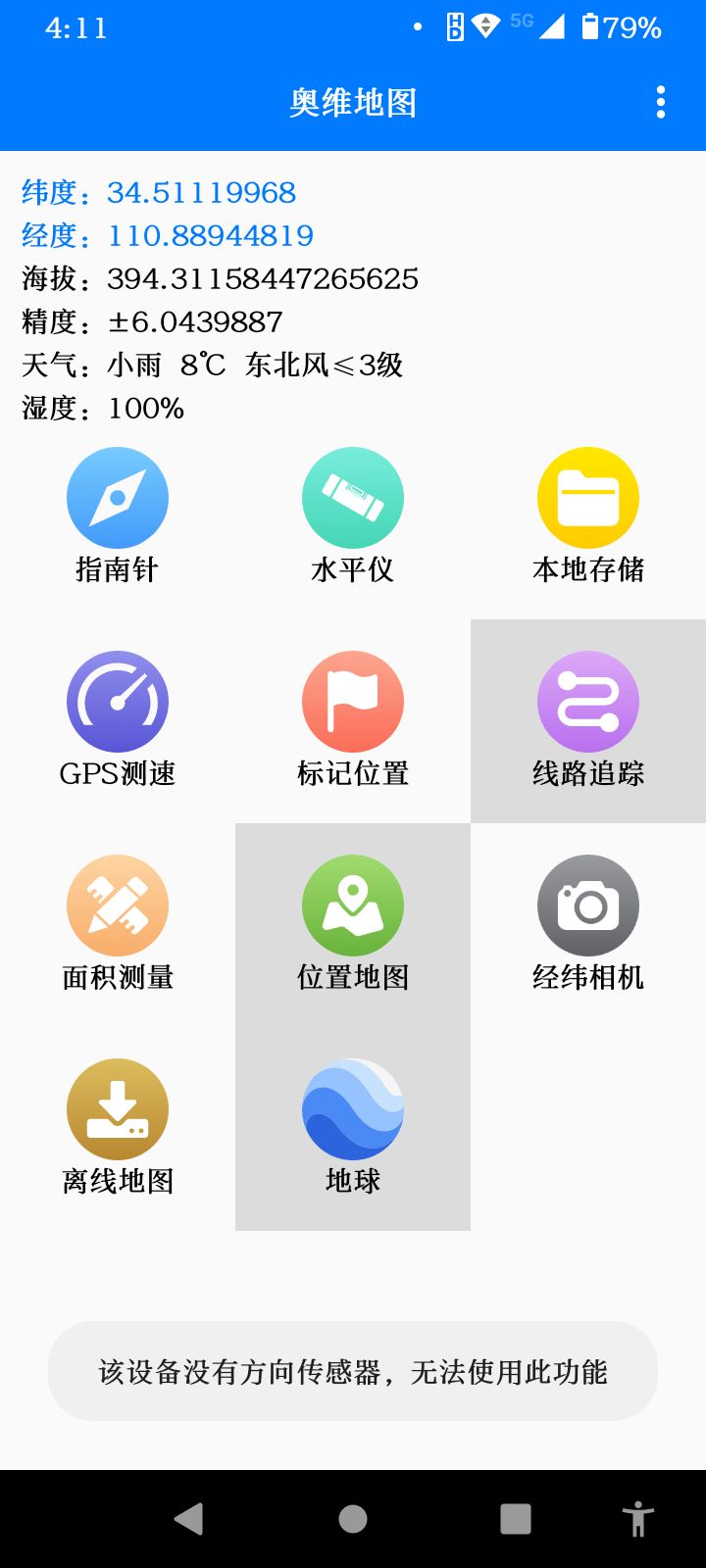Open the overflow menu in the app bar
This screenshot has height=1568, width=706.
coord(661,102)
